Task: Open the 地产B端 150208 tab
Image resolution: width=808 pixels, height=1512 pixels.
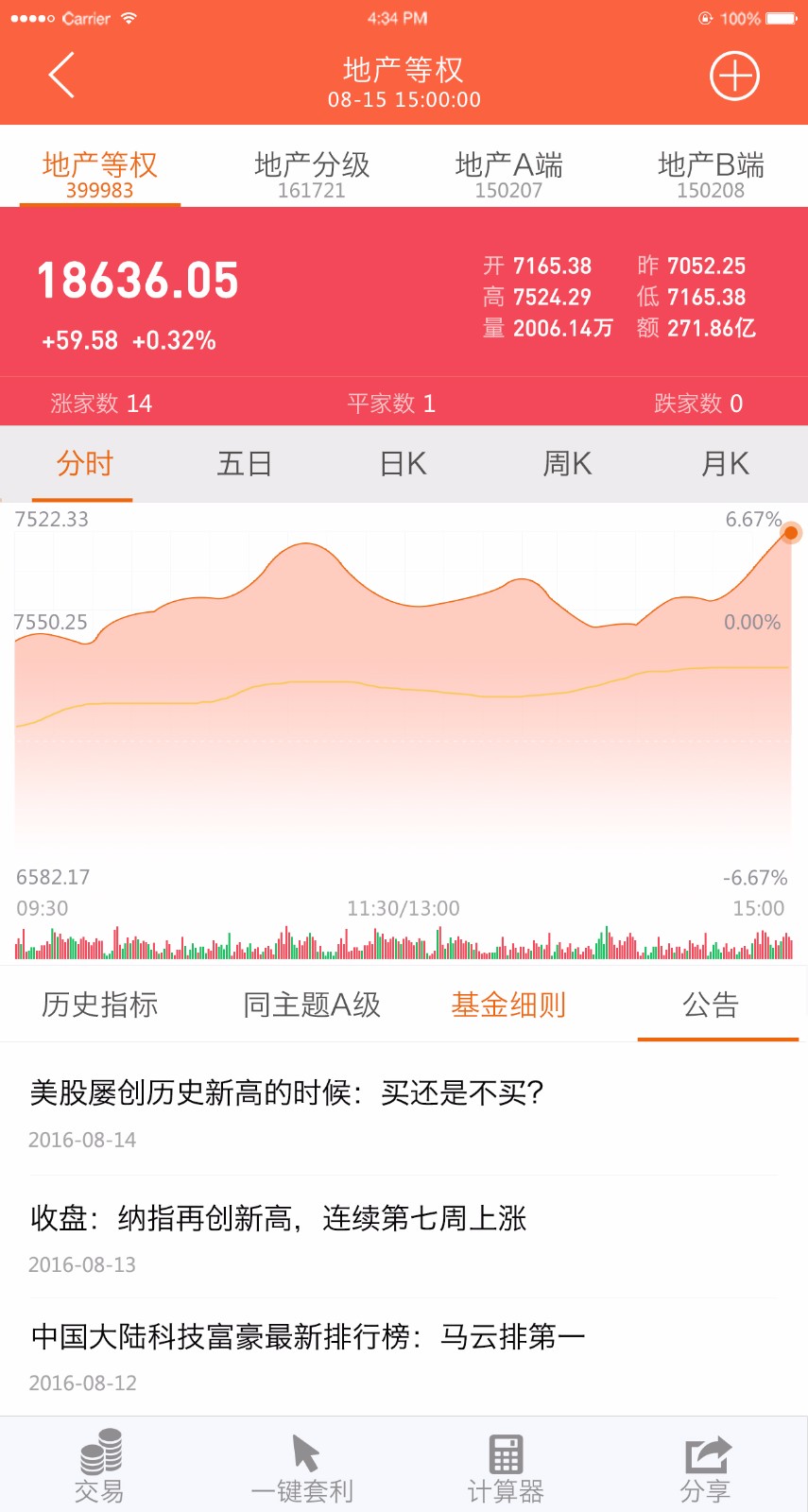Action: click(x=711, y=175)
